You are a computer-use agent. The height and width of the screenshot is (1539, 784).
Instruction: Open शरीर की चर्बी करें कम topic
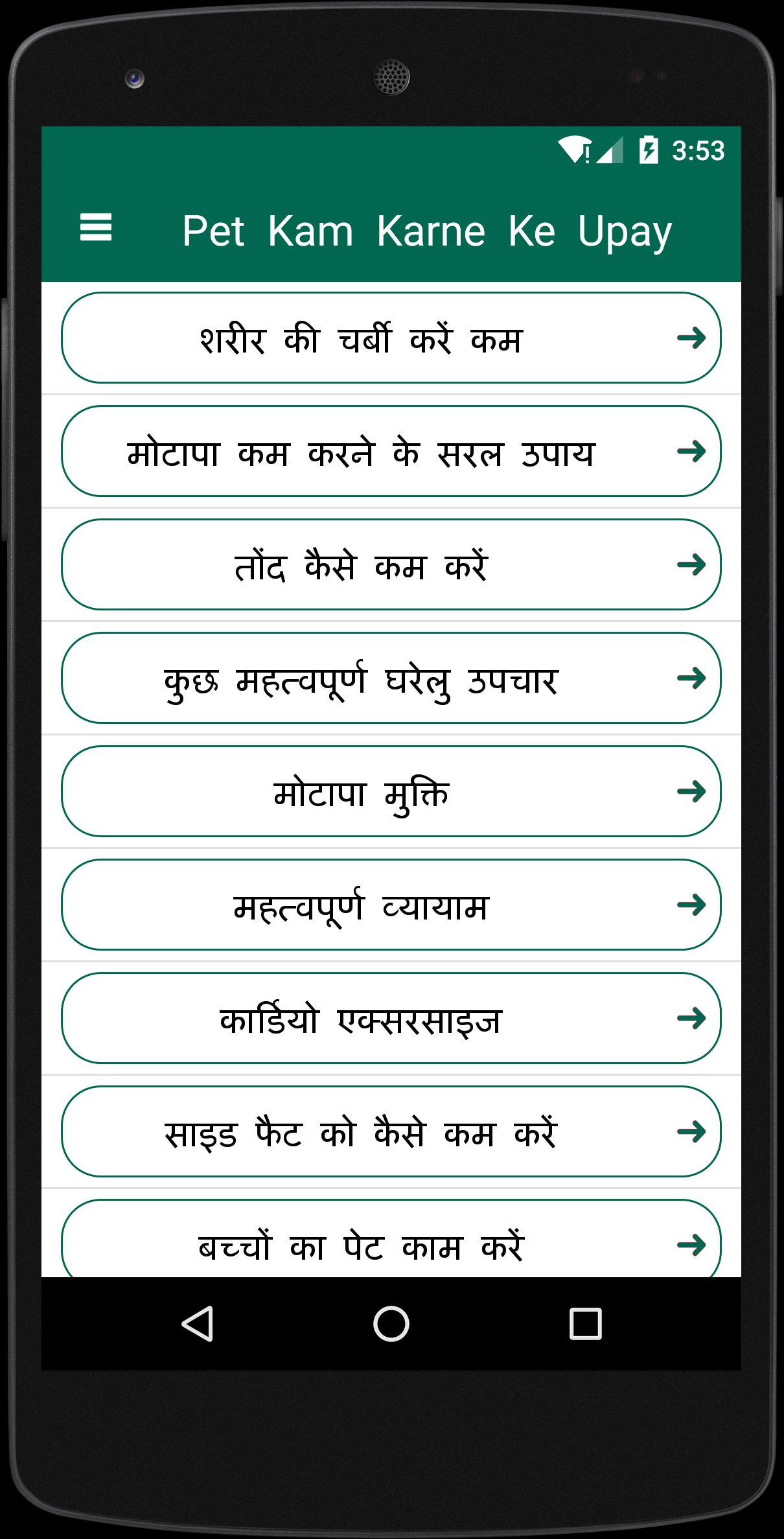coord(360,338)
